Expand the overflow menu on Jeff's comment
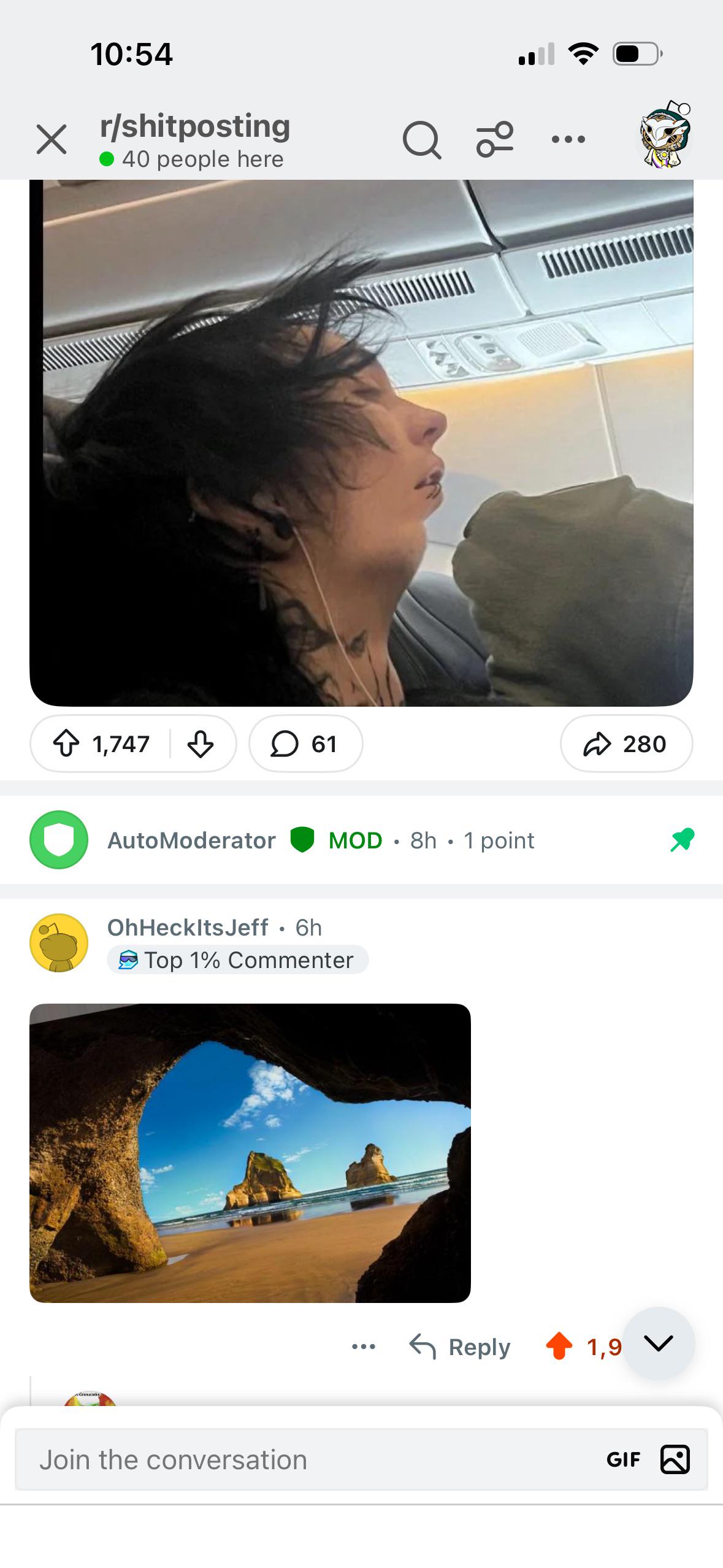 [x=363, y=1345]
